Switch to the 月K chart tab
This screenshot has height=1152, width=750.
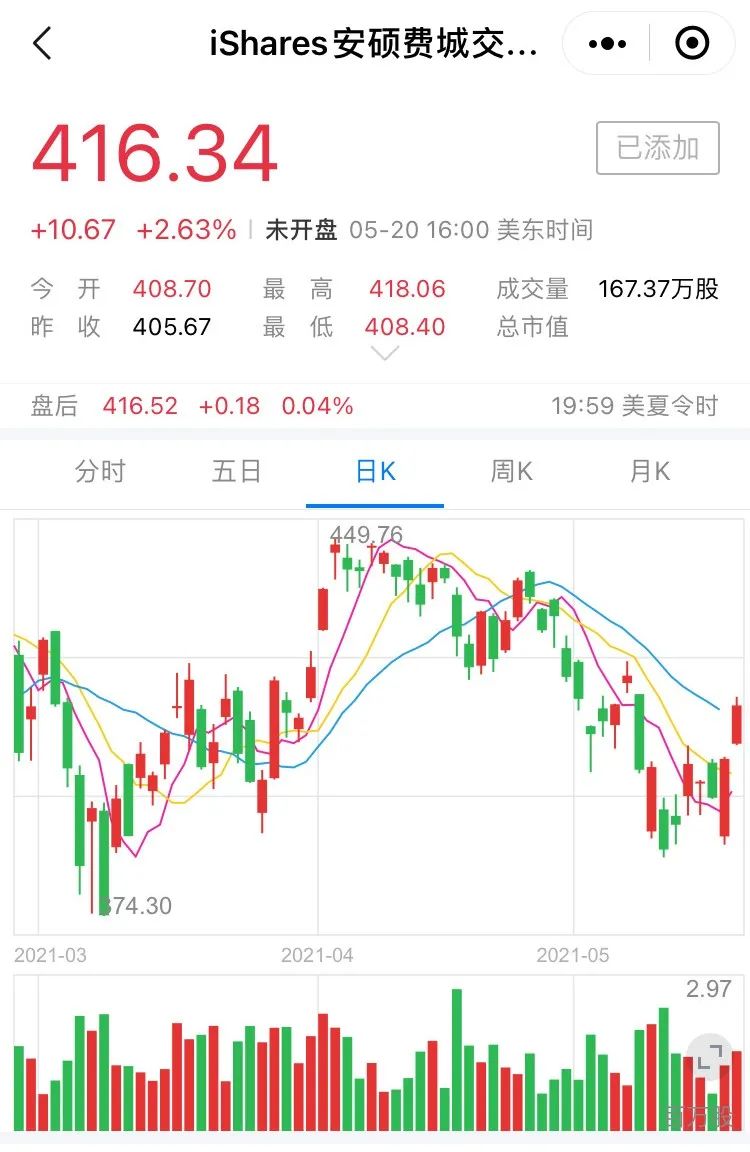(649, 471)
